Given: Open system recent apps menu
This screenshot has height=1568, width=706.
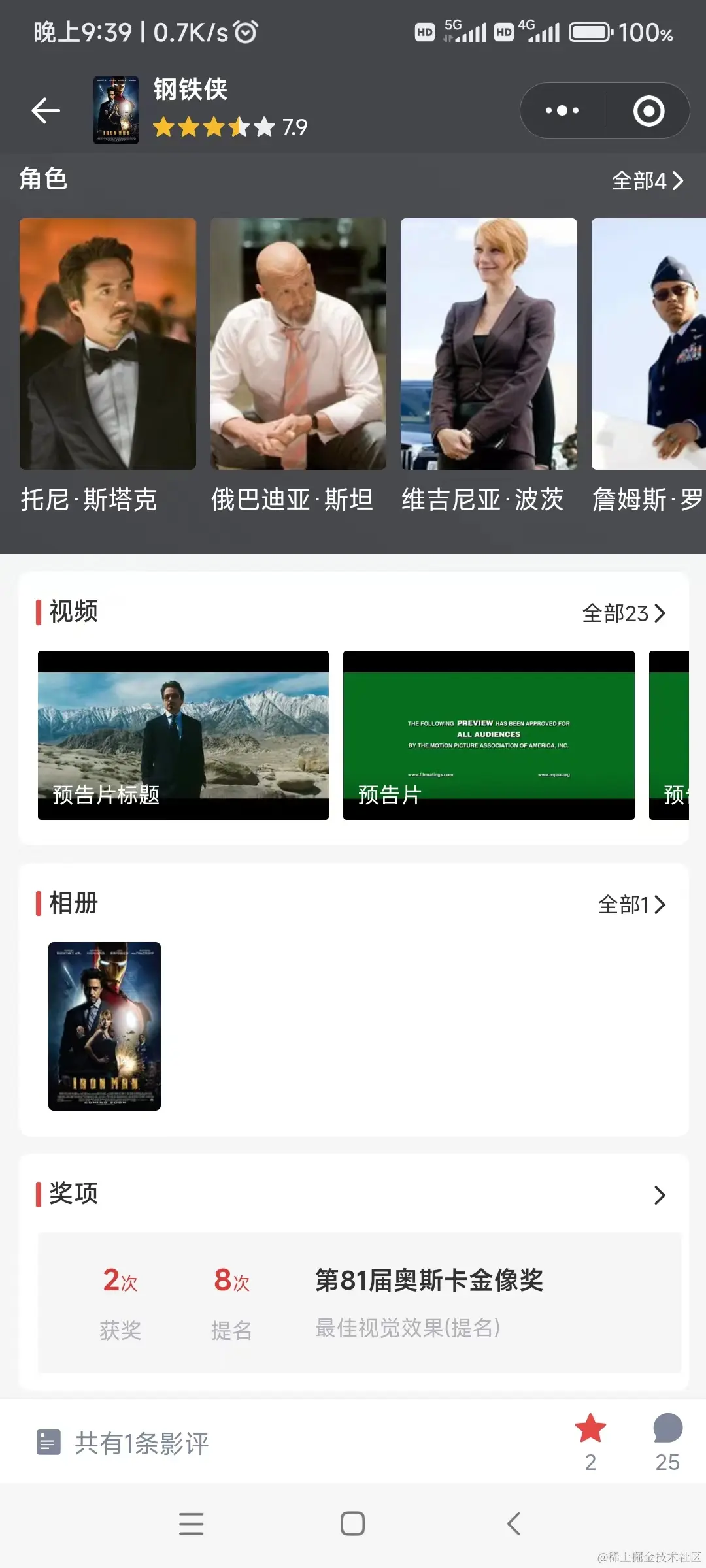Looking at the screenshot, I should coord(191,1524).
